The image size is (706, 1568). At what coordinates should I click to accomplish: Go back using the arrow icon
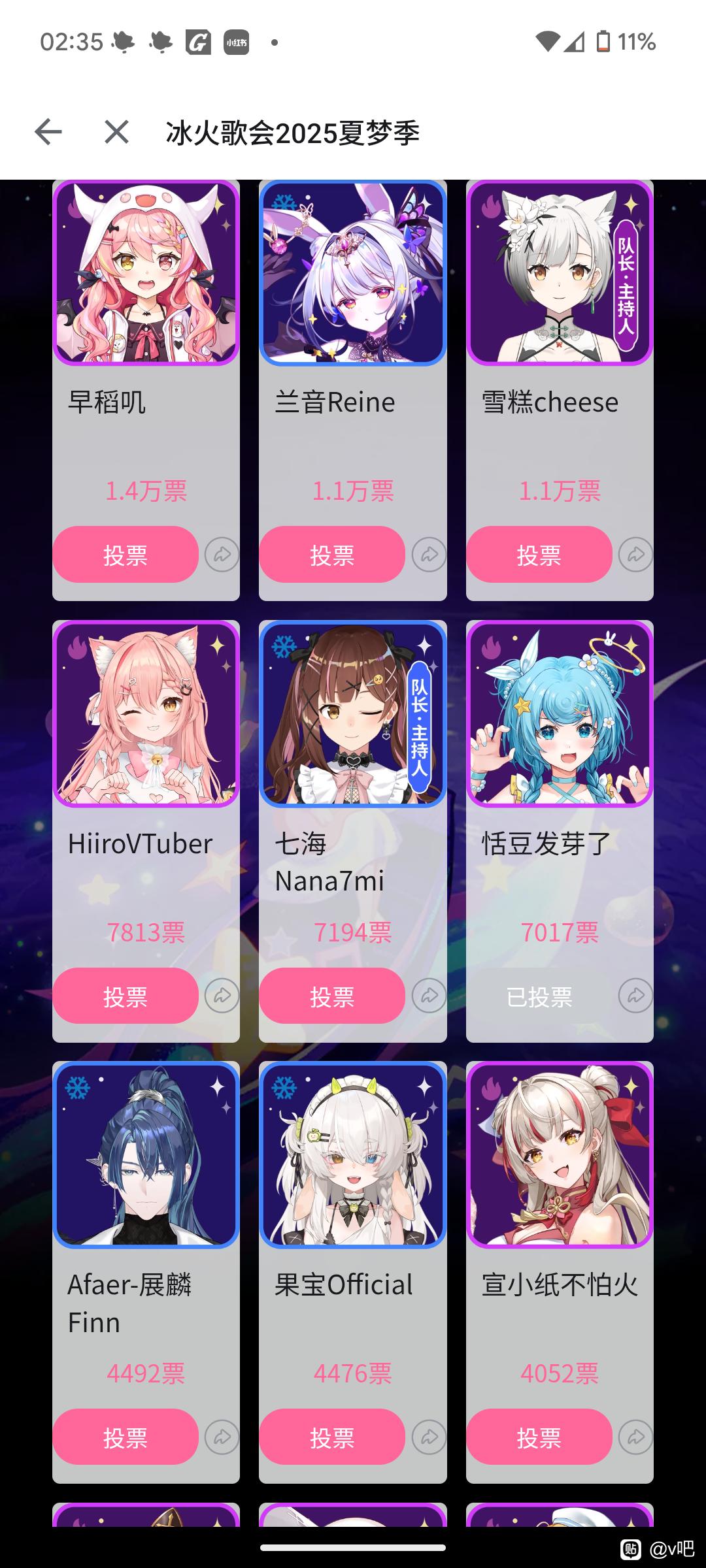click(48, 132)
